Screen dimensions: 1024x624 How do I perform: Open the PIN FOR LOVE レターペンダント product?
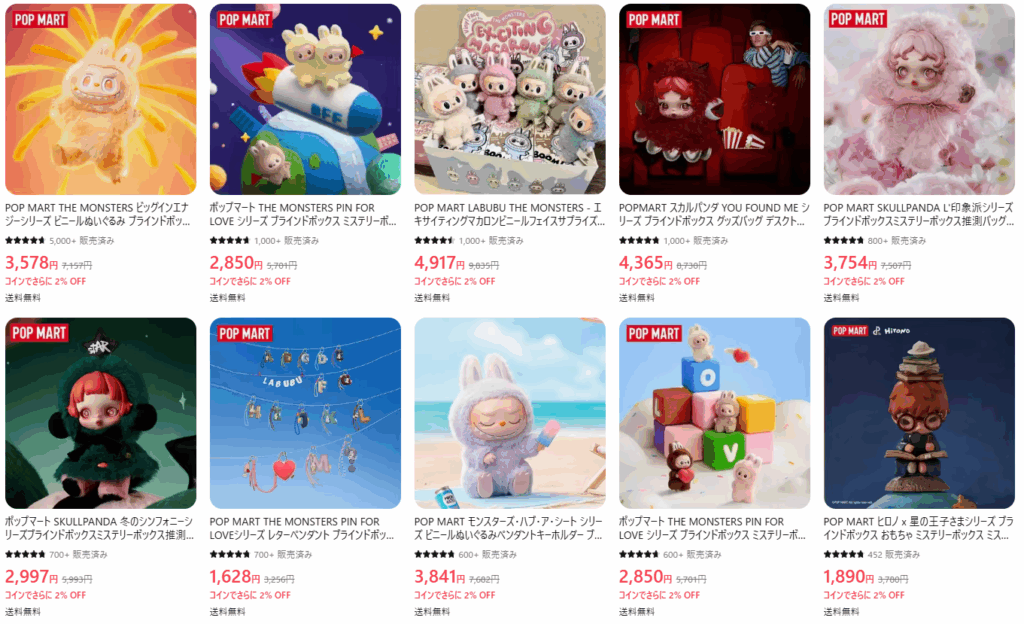(305, 413)
